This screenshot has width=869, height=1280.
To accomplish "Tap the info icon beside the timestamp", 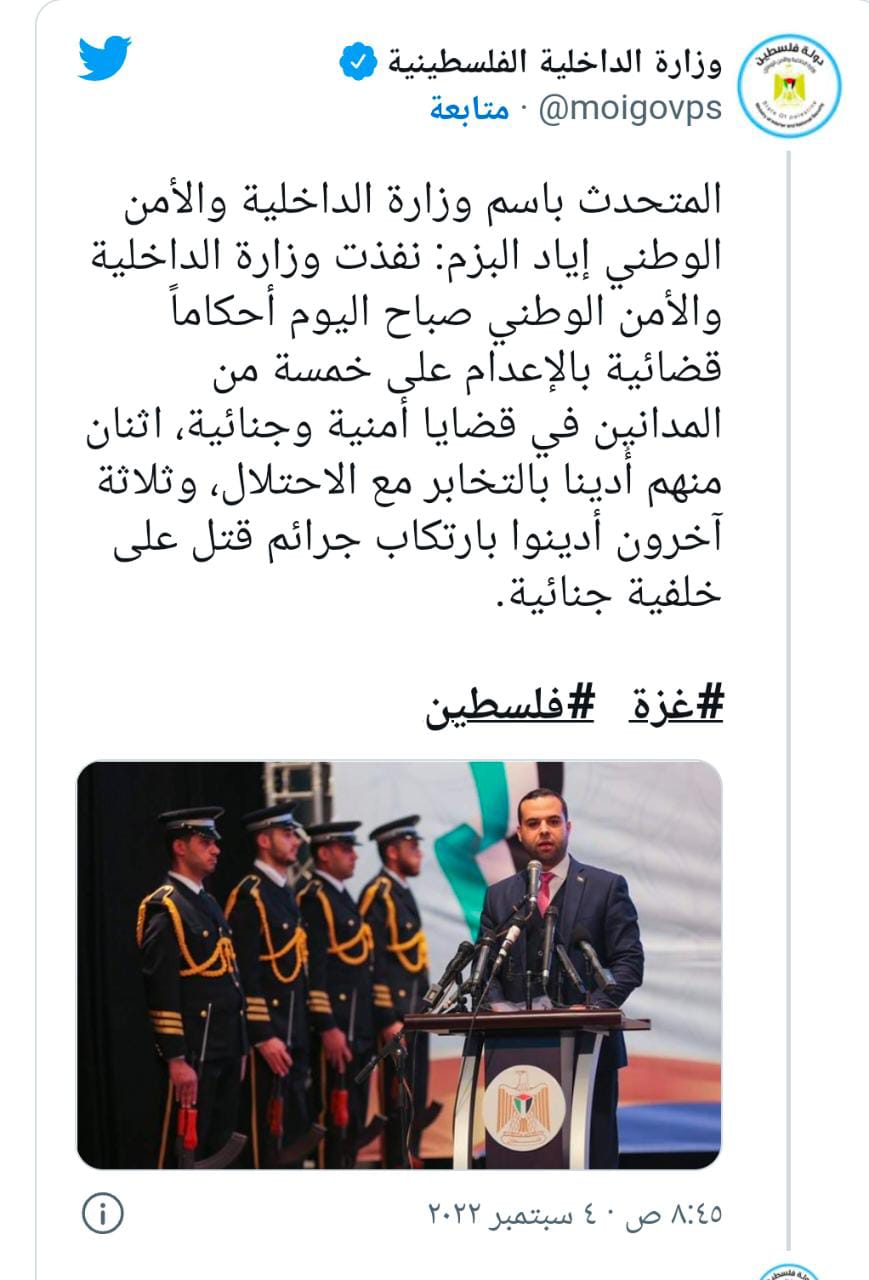I will click(101, 1215).
